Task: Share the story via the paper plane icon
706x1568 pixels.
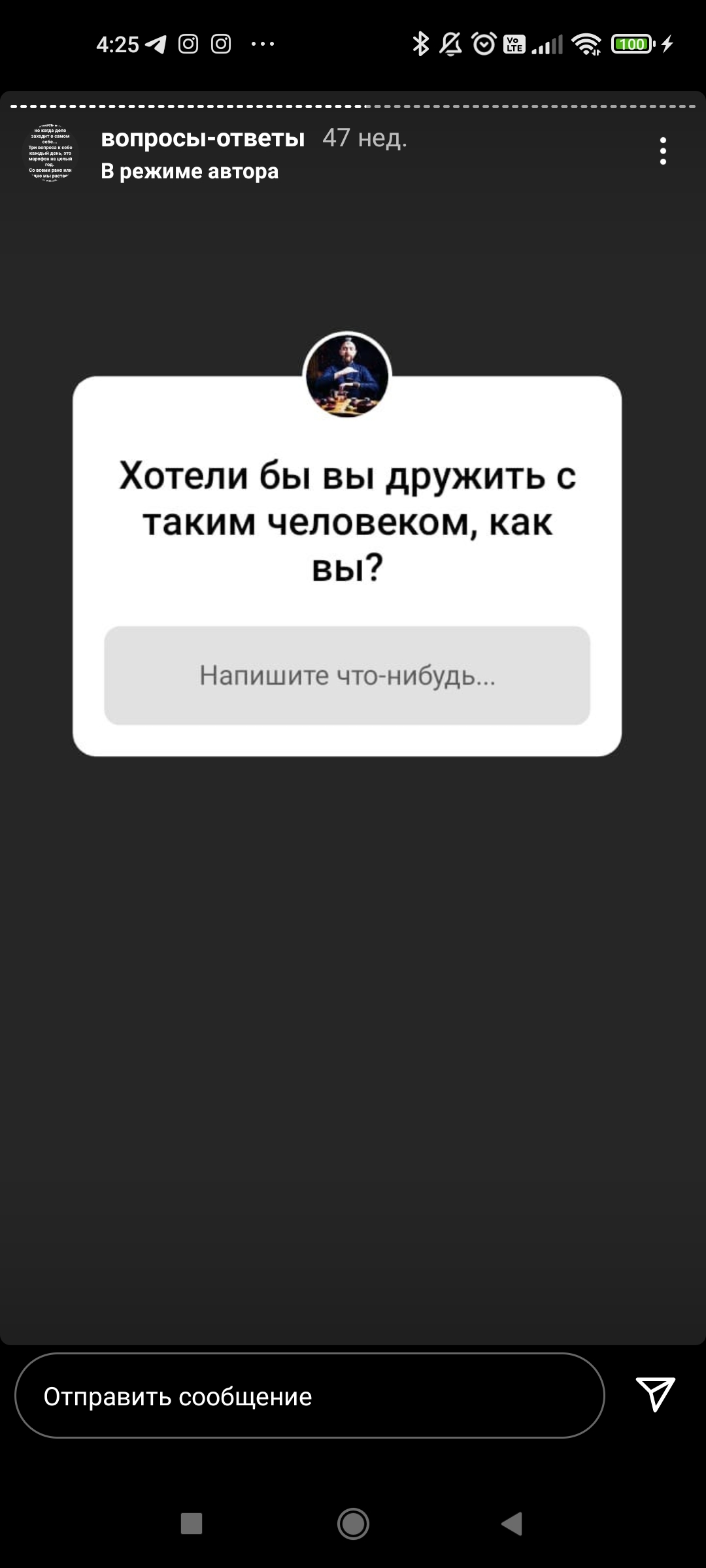Action: [x=655, y=1394]
